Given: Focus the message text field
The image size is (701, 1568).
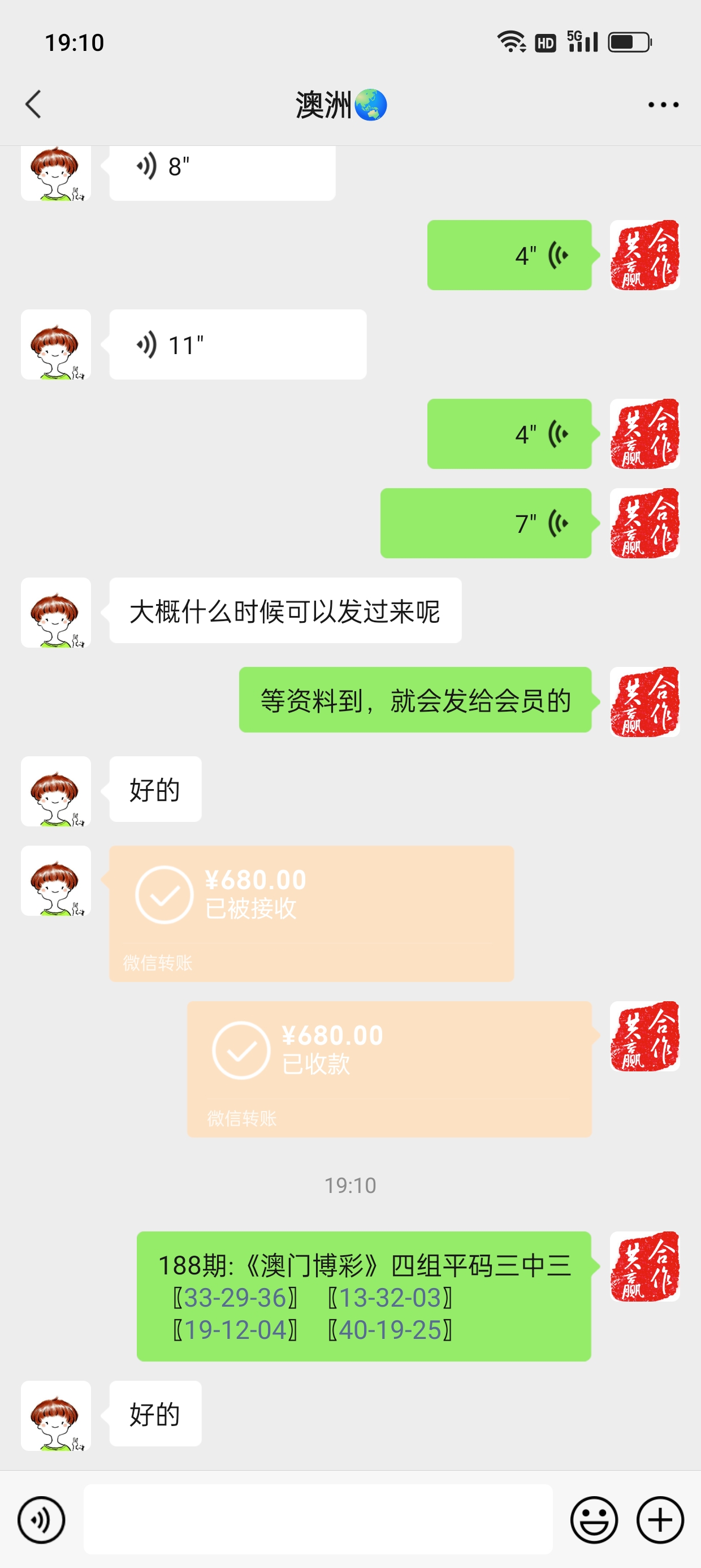Looking at the screenshot, I should tap(318, 1519).
